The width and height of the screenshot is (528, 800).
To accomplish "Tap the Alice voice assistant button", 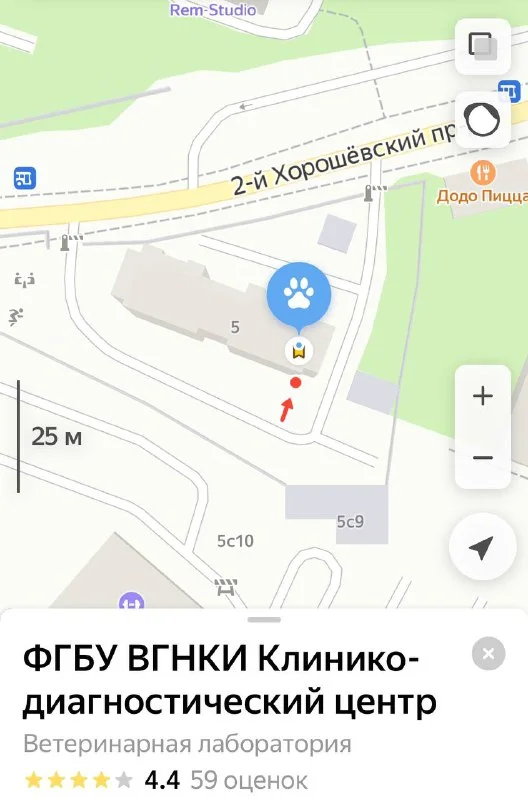I will (483, 120).
